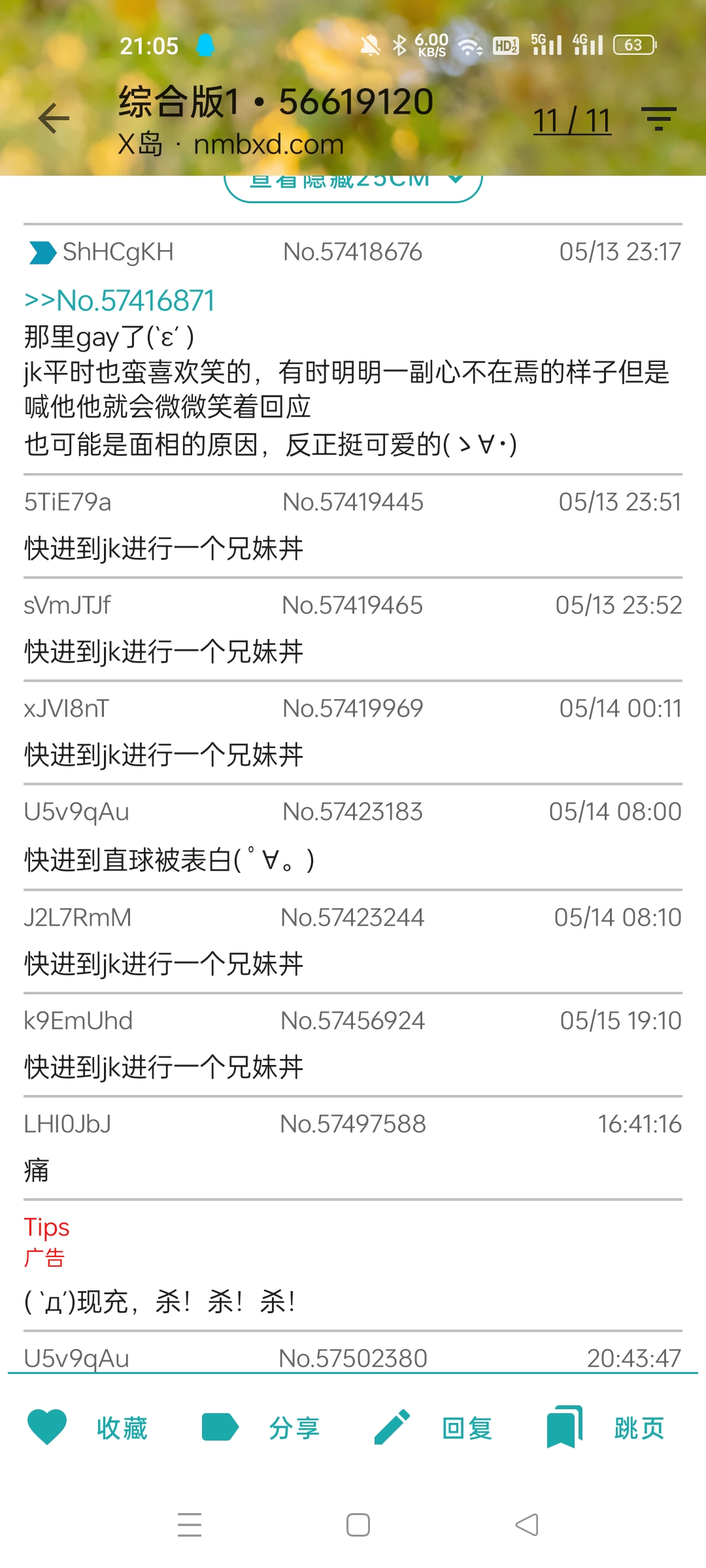This screenshot has height=1568, width=706.
Task: Open system recent apps menu
Action: (190, 1525)
